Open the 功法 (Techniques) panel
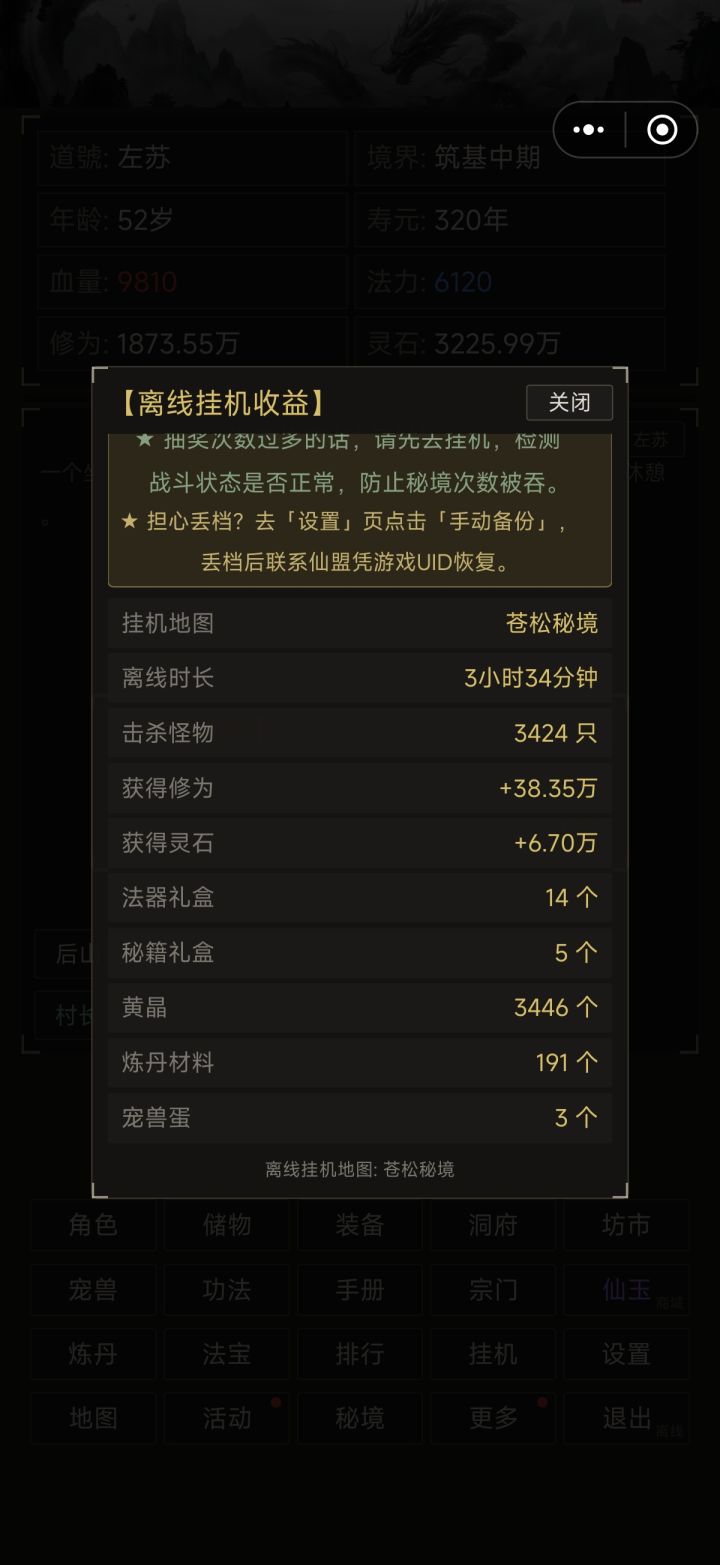This screenshot has width=720, height=1565. [x=226, y=1290]
